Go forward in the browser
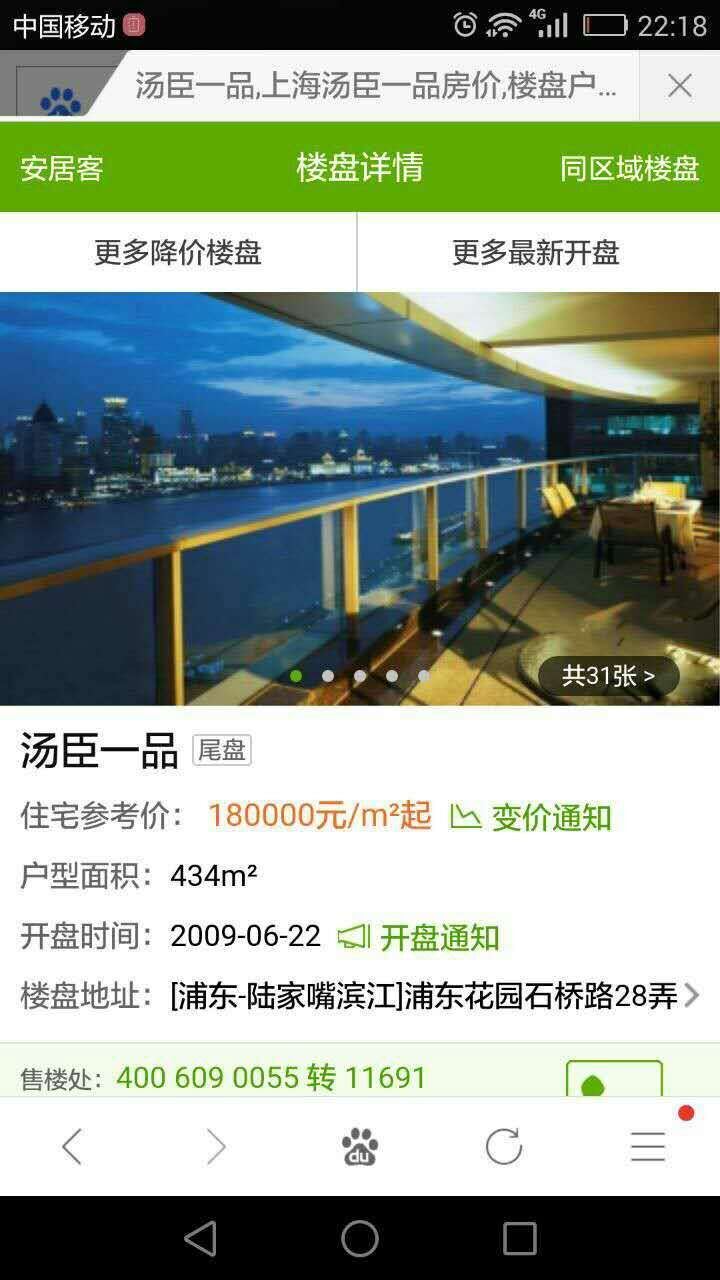 click(x=216, y=1147)
